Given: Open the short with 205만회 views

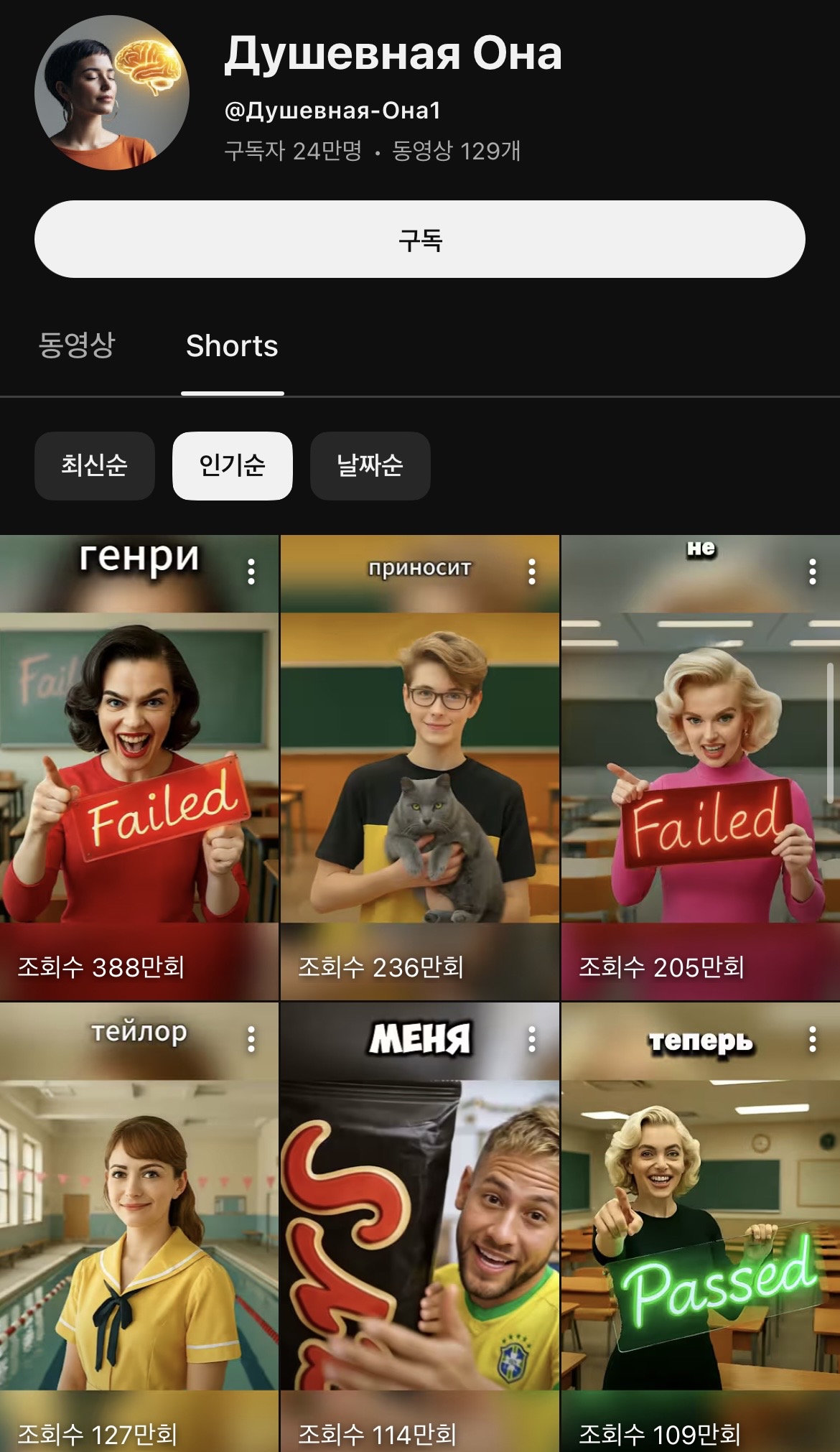Looking at the screenshot, I should (x=700, y=768).
